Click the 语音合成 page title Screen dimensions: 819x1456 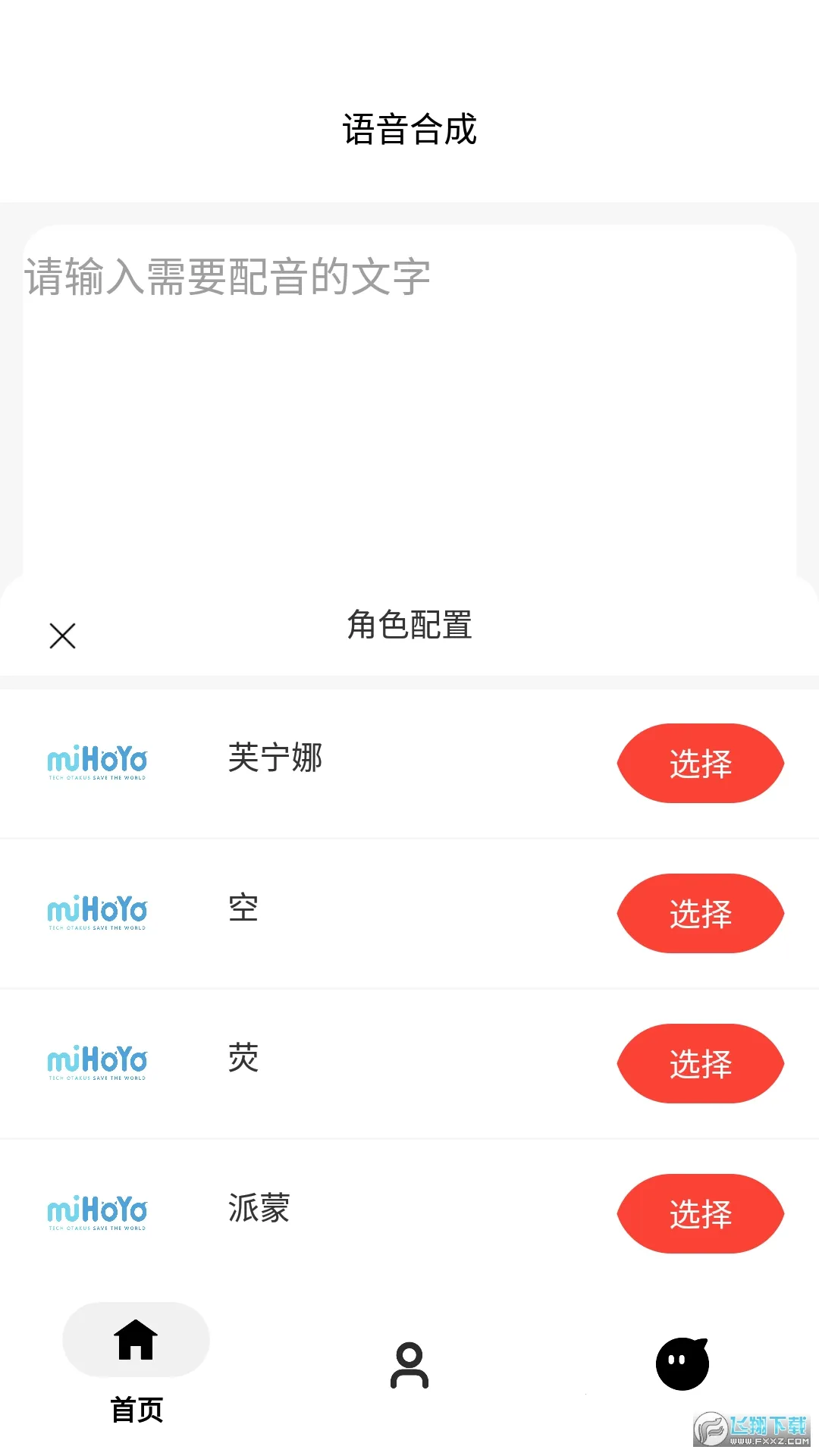pyautogui.click(x=409, y=129)
